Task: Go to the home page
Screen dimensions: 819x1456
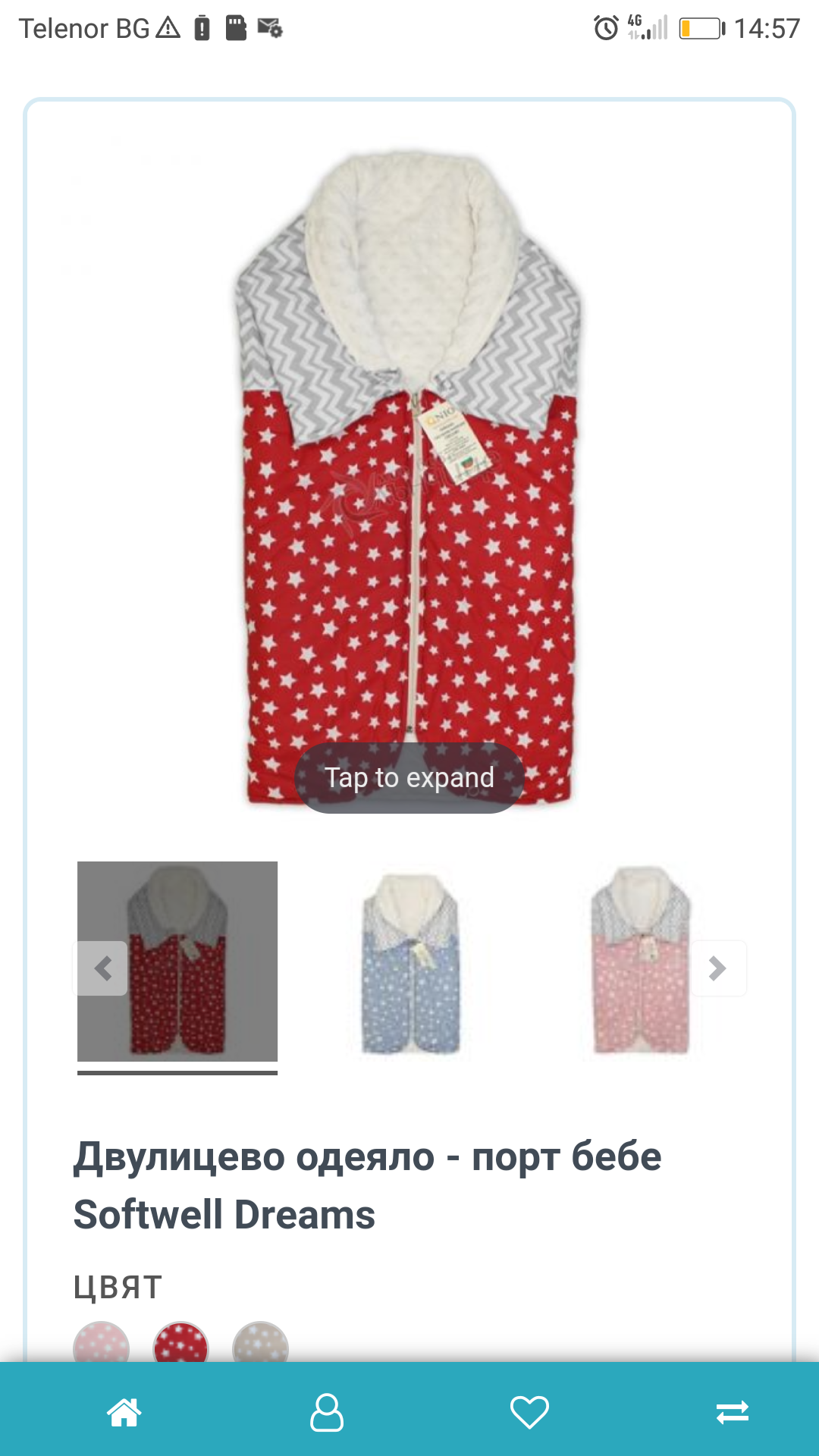Action: [x=124, y=1412]
